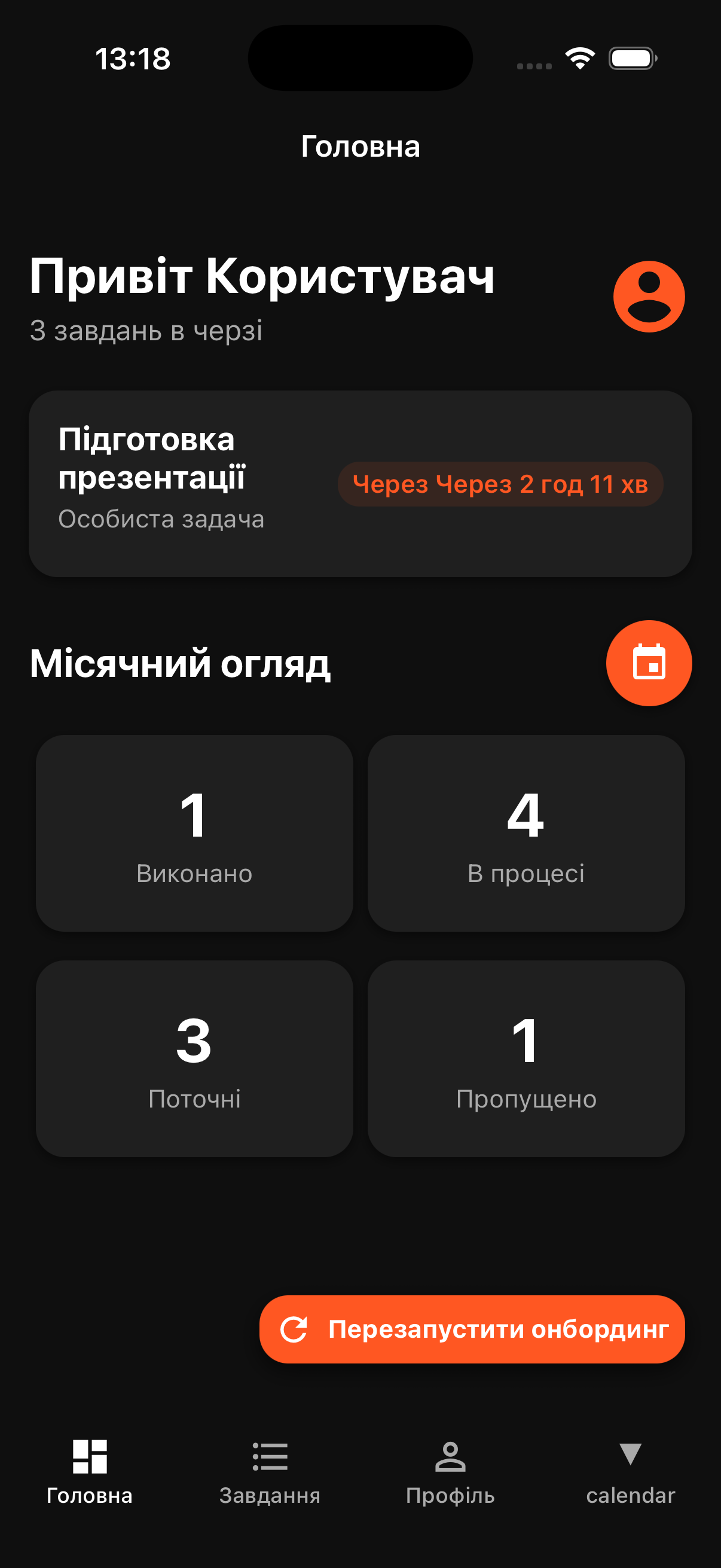Switch to the Профіль tab
The height and width of the screenshot is (1568, 721).
coord(450,1471)
